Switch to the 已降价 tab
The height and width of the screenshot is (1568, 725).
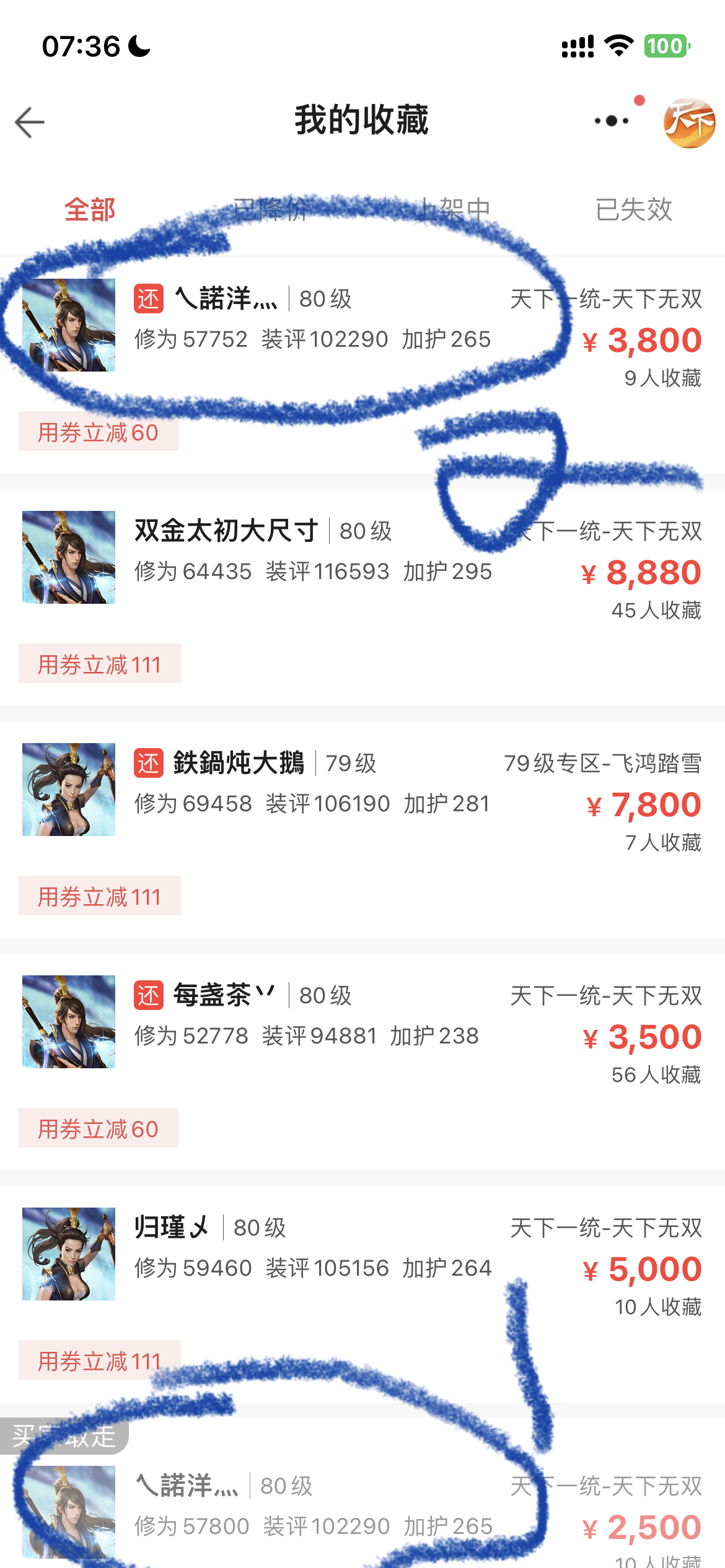271,210
